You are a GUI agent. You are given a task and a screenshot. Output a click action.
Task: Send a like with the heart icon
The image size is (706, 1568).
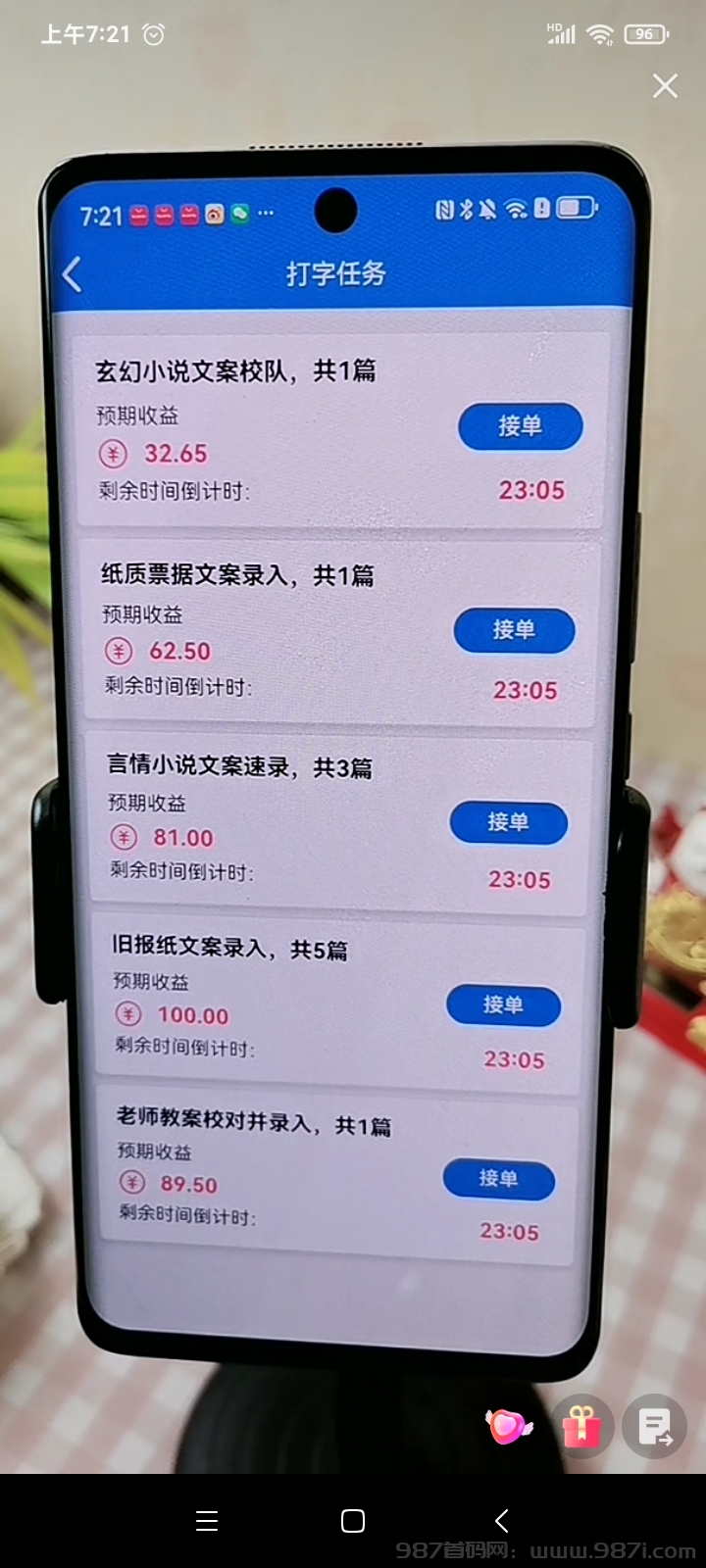[508, 1426]
